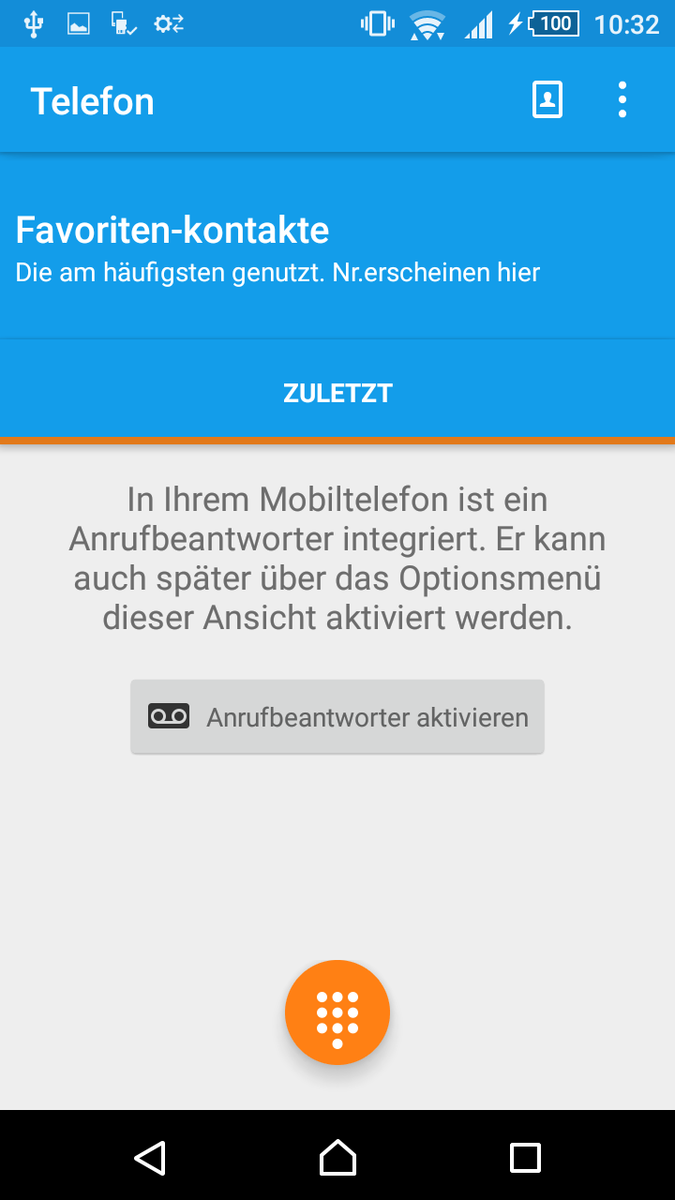
Task: Open the three-dot overflow menu
Action: (622, 100)
